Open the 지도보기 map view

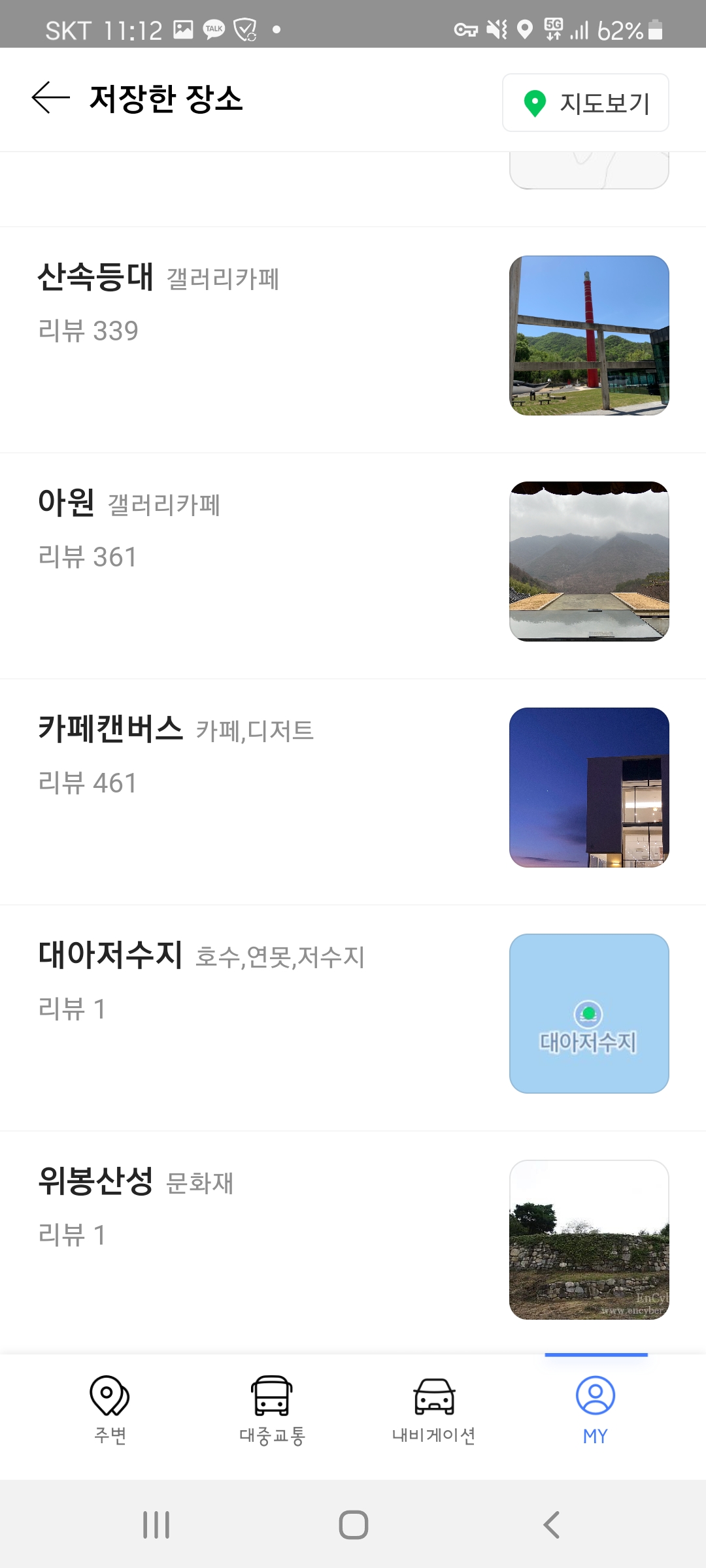pos(585,103)
